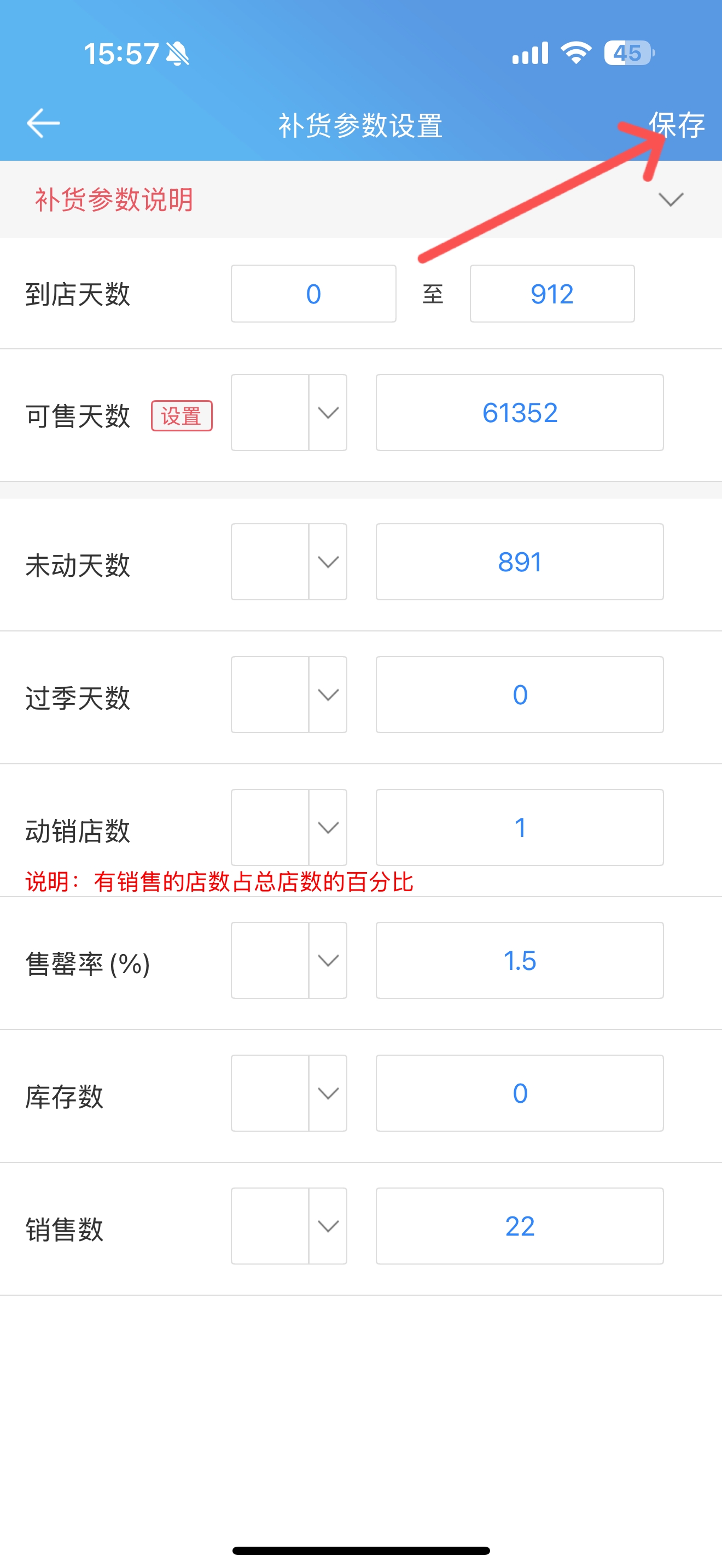Edit the 动销店数 value 1
Image resolution: width=722 pixels, height=1568 pixels.
[520, 827]
